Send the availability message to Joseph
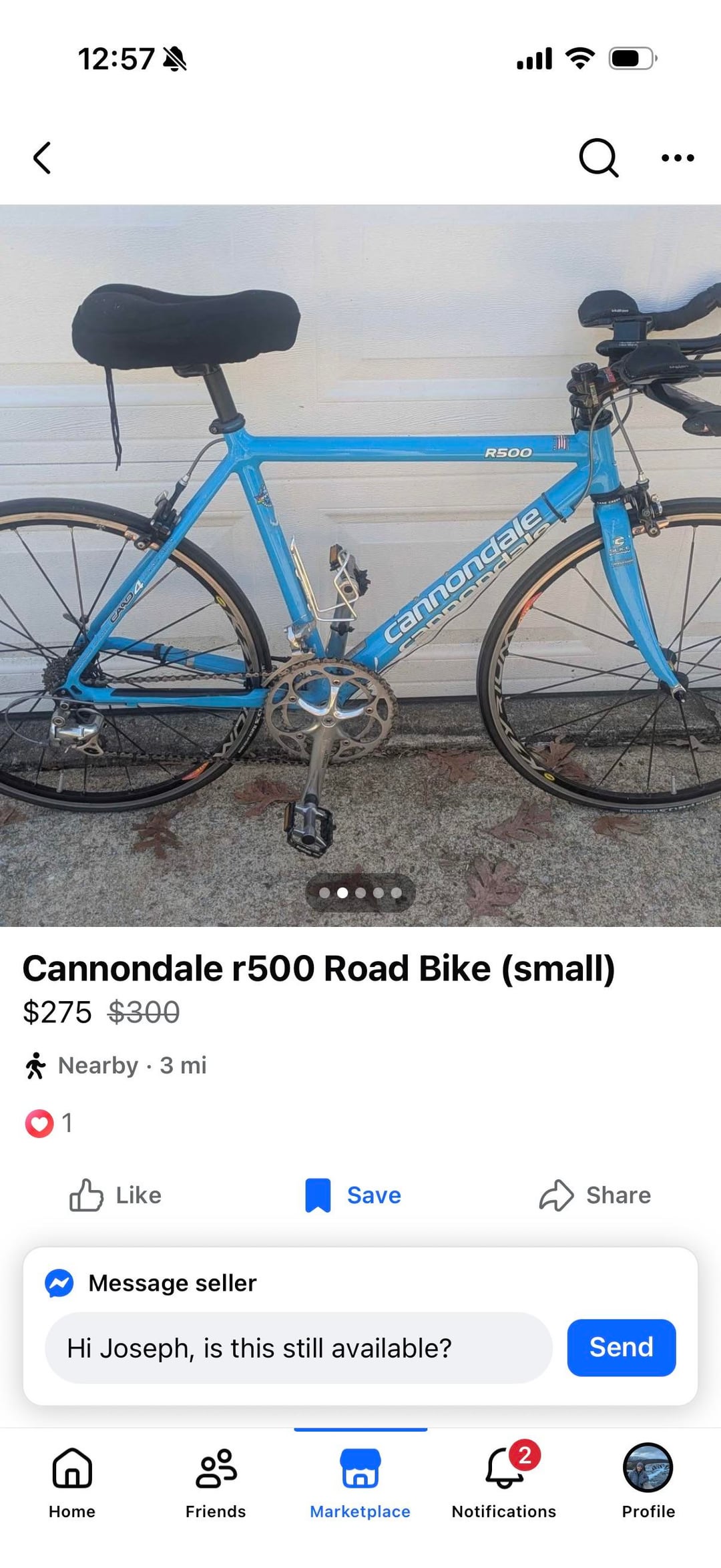The height and width of the screenshot is (1568, 721). tap(621, 1347)
